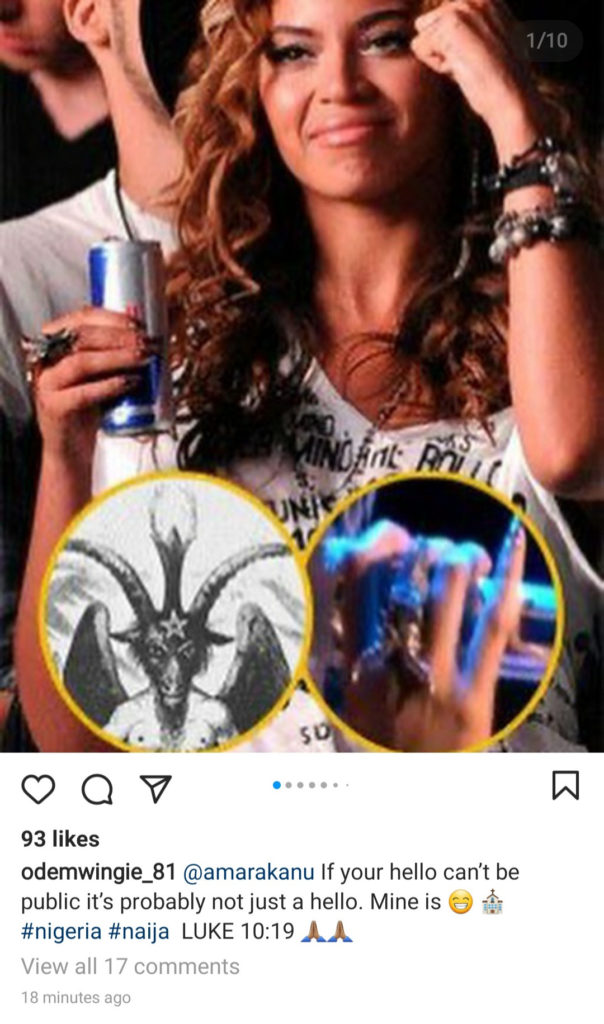This screenshot has height=1024, width=604.
Task: Open the #nigeria hashtag
Action: [61, 932]
